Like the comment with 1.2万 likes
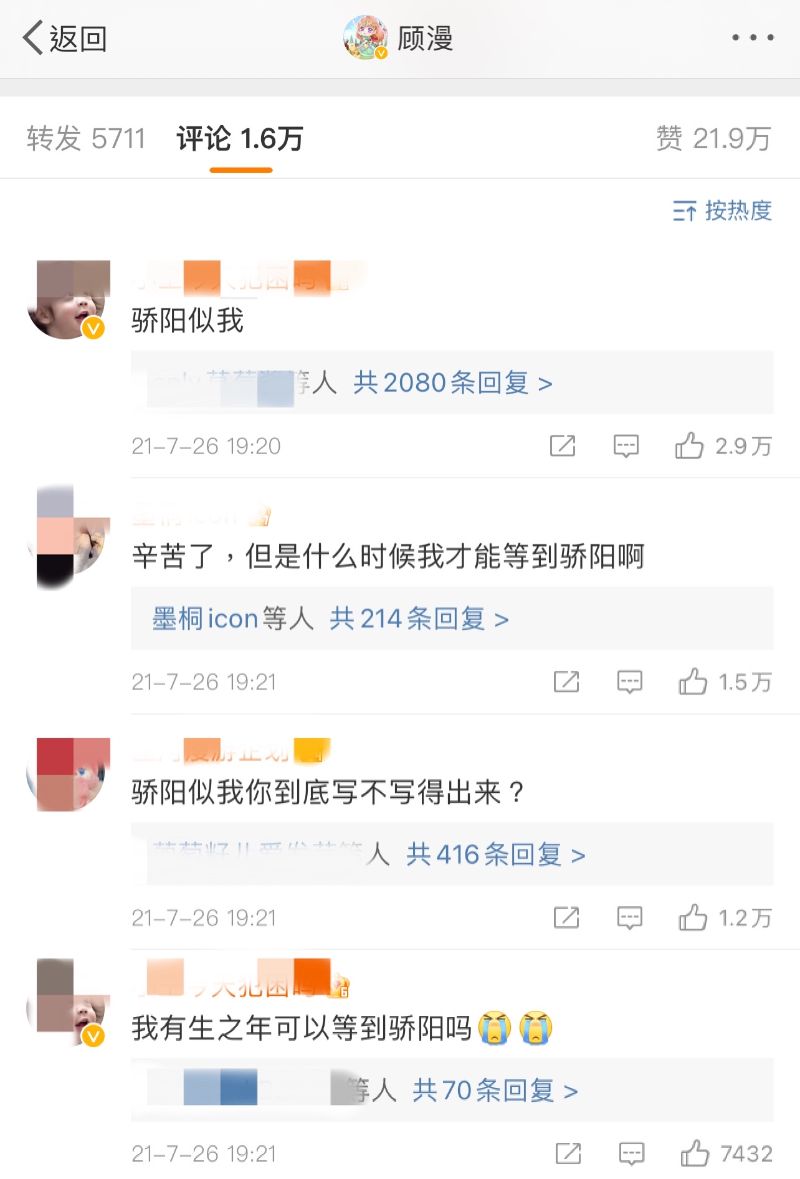800x1179 pixels. [692, 918]
